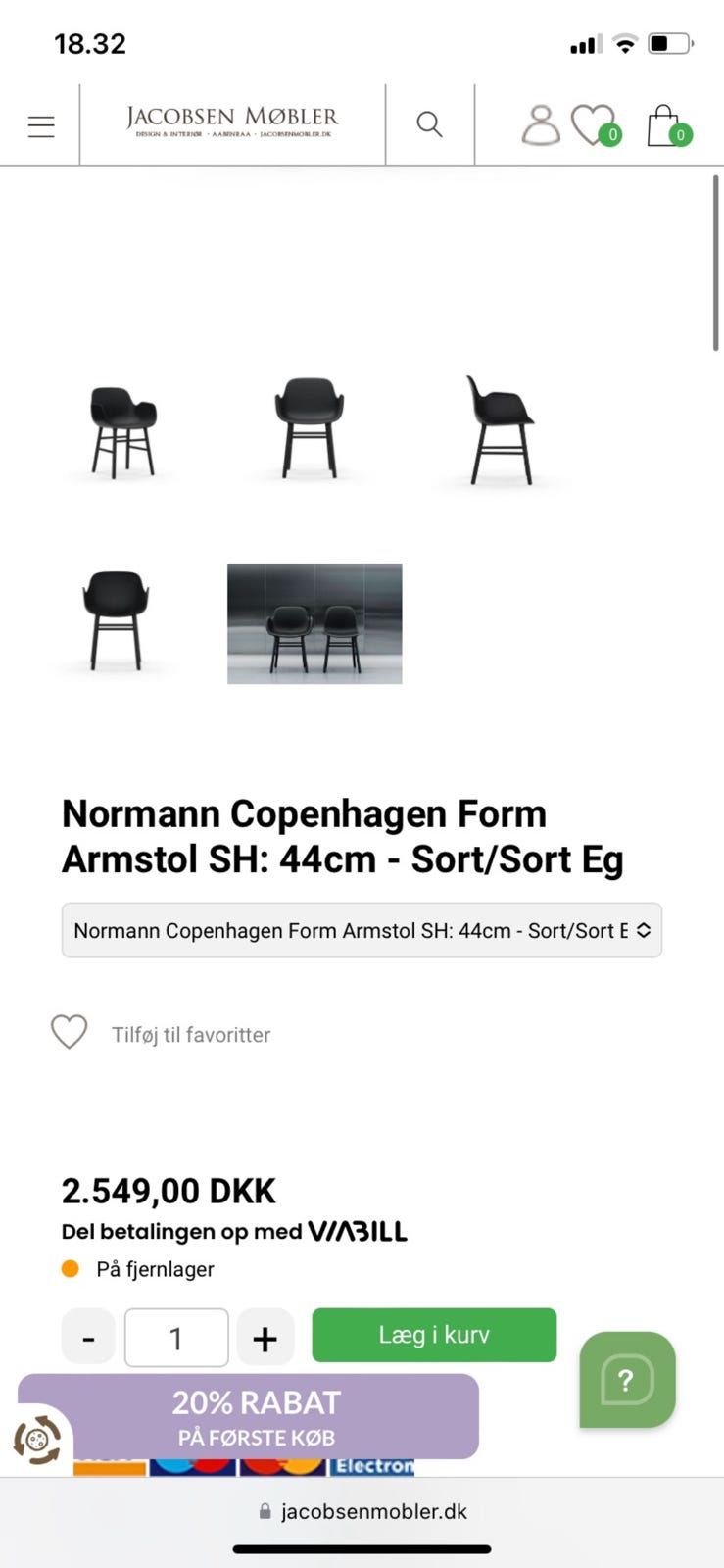Decrease quantity with minus button
This screenshot has width=724, height=1568.
coord(88,1338)
